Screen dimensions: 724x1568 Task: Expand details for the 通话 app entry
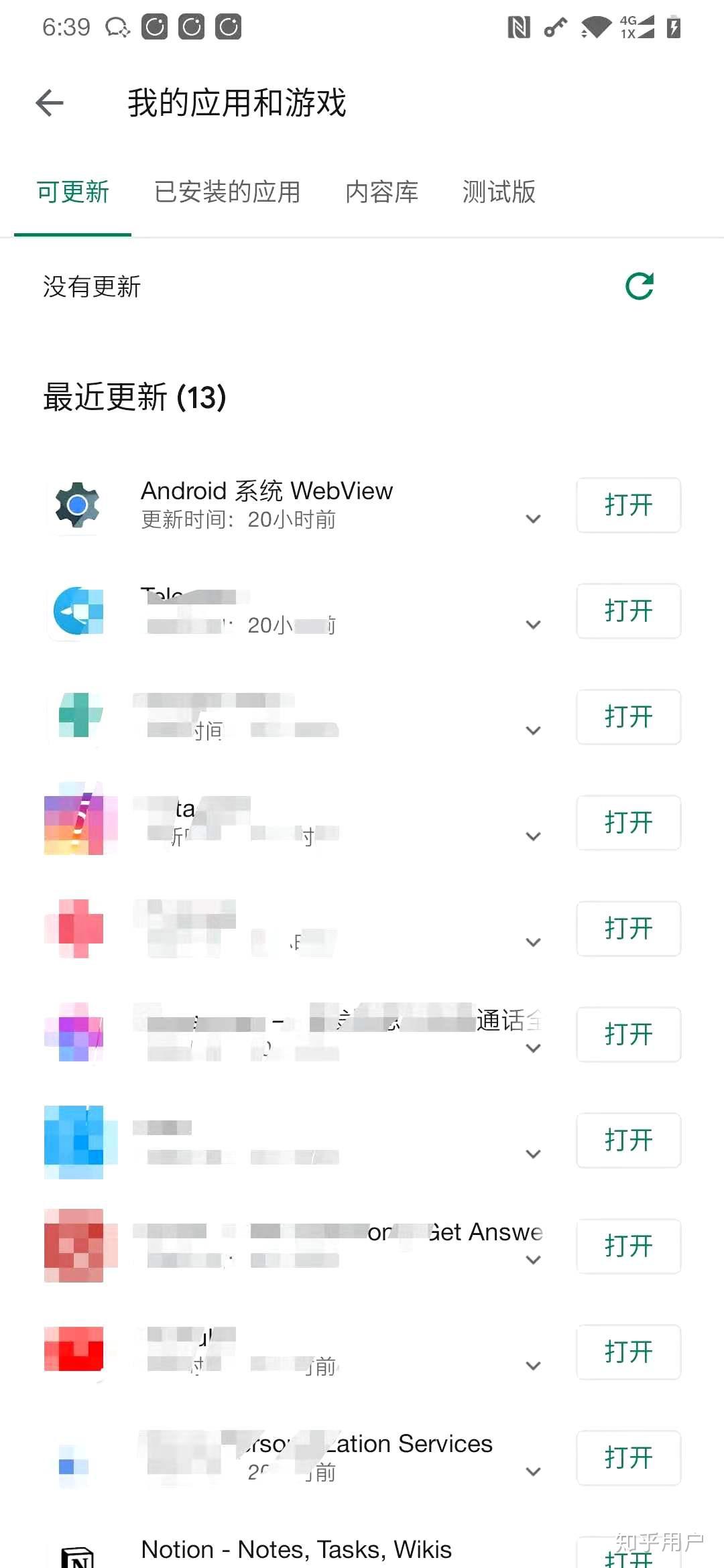533,1048
